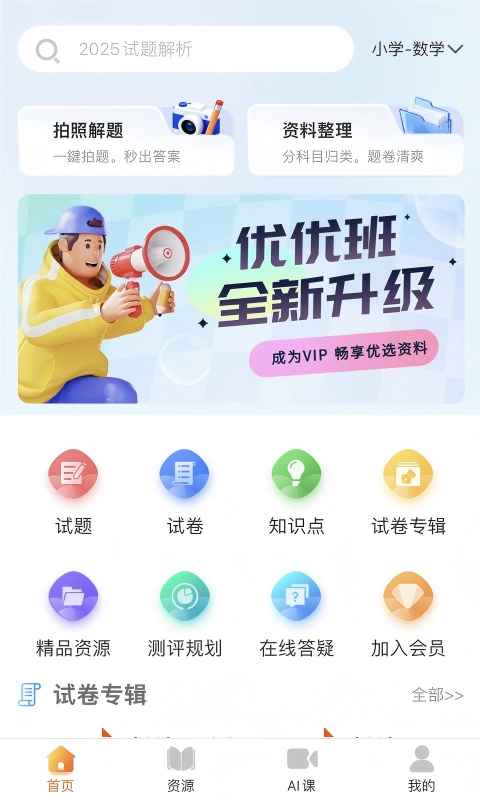Screen dimensions: 480x800
Task: Open the 优优班全新升级 VIP banner
Action: click(x=241, y=298)
